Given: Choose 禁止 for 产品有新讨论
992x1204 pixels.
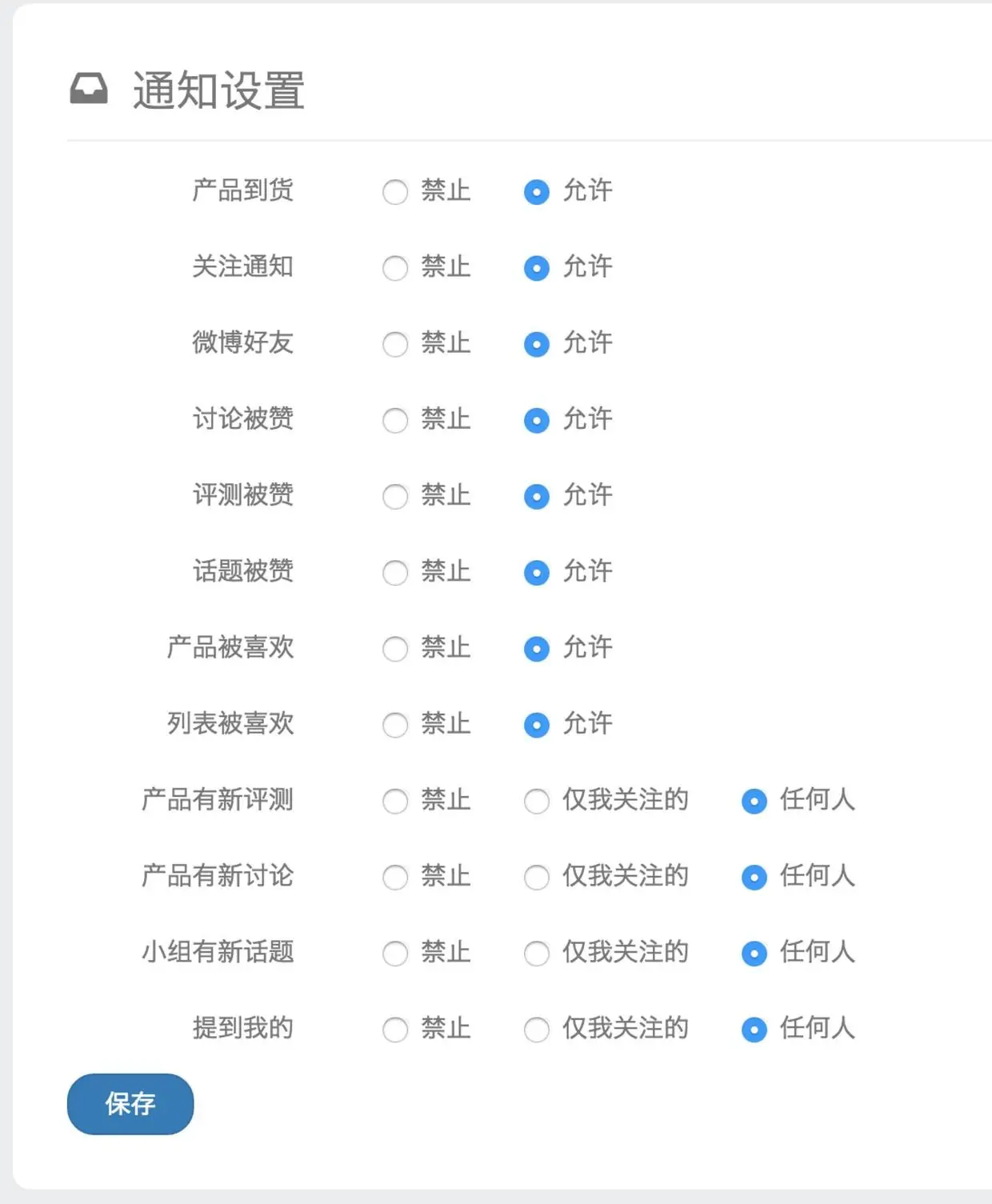Looking at the screenshot, I should (395, 877).
